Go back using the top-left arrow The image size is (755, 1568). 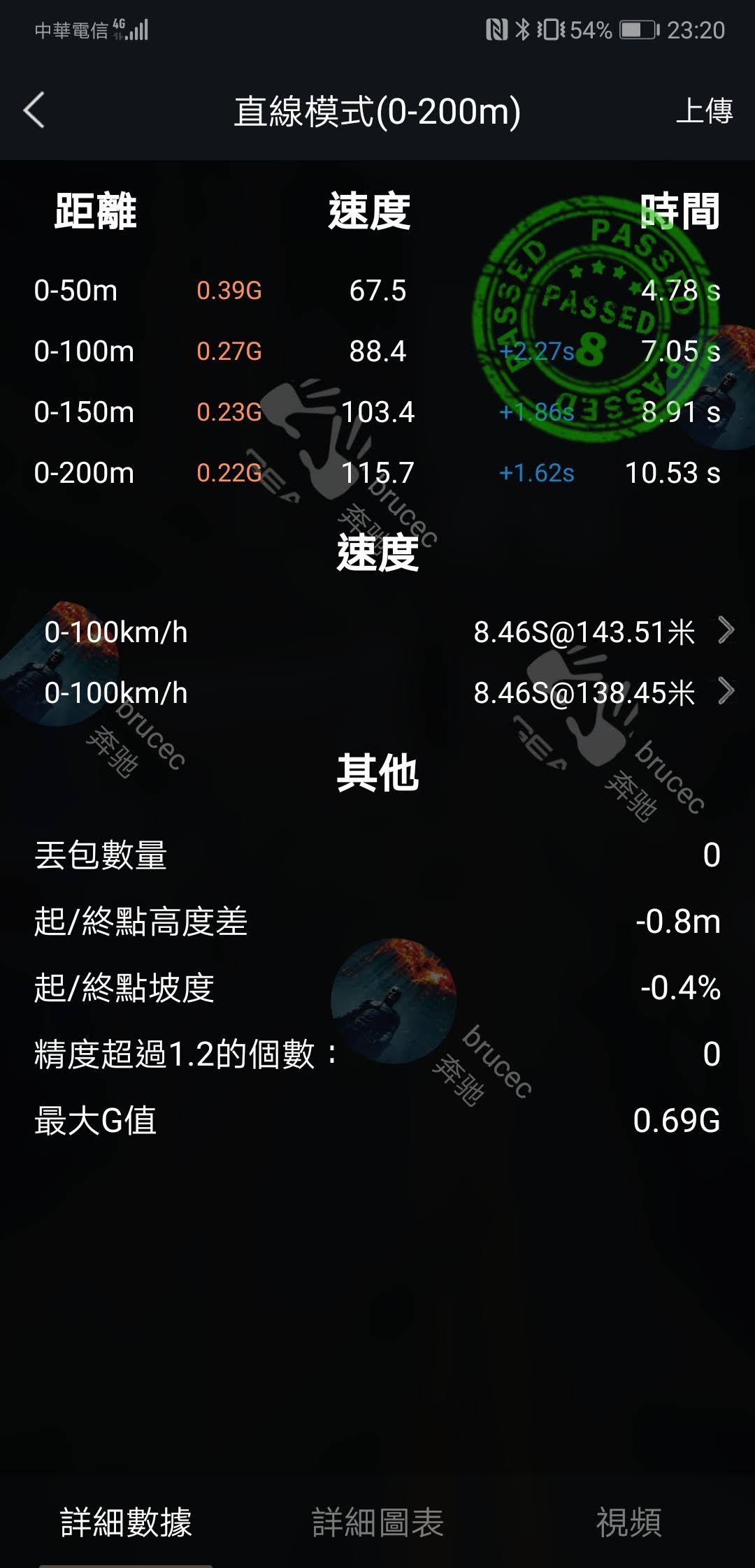(x=34, y=110)
